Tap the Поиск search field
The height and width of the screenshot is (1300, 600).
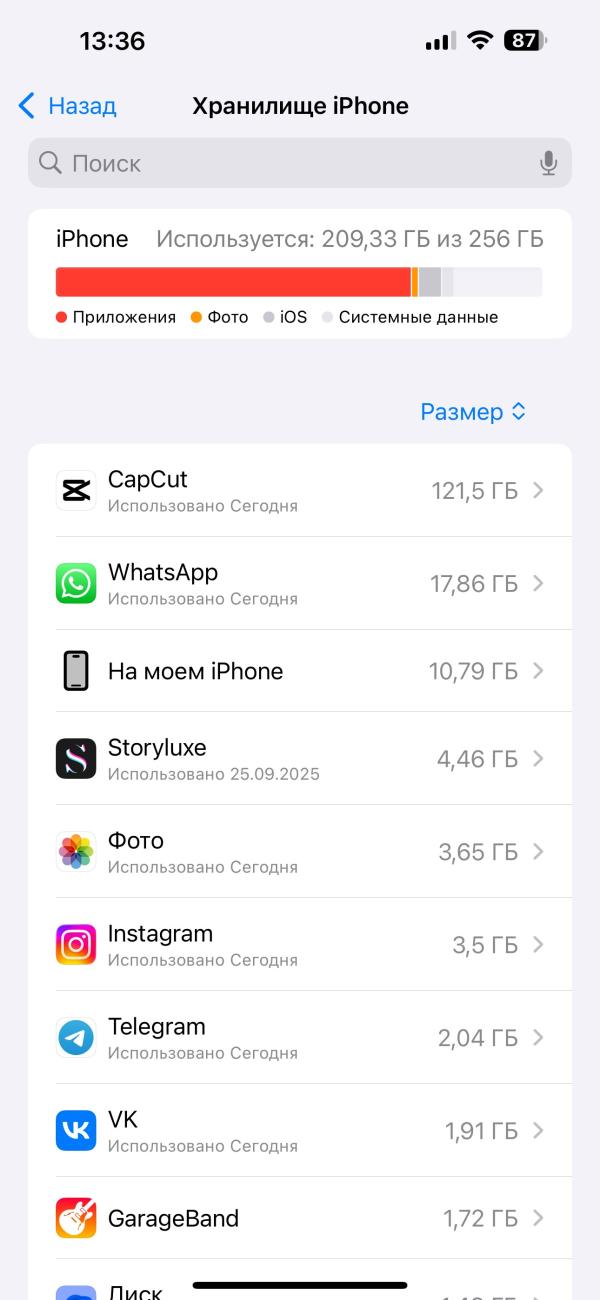(300, 163)
